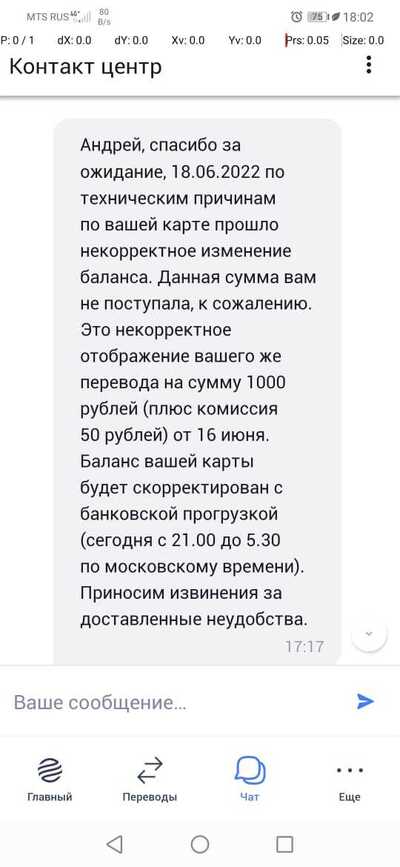Go back using the system back button
The width and height of the screenshot is (400, 867).
(x=115, y=844)
